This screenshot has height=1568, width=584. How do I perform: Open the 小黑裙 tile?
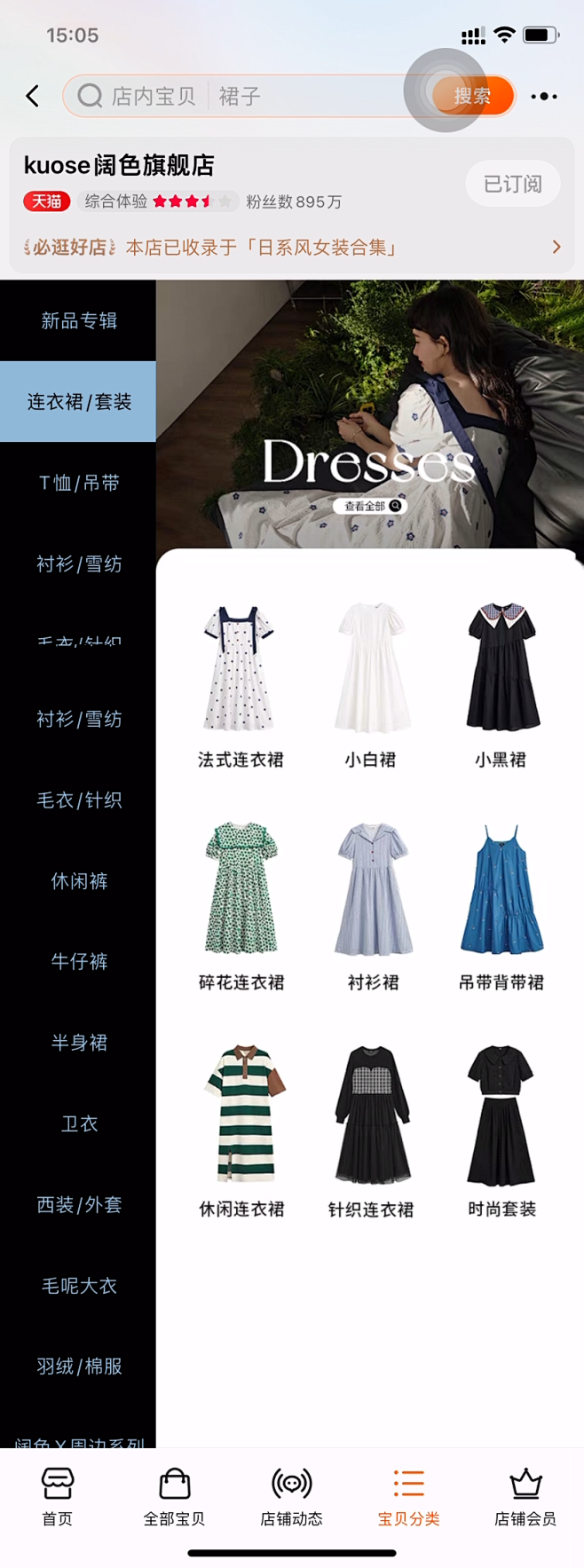[x=501, y=683]
